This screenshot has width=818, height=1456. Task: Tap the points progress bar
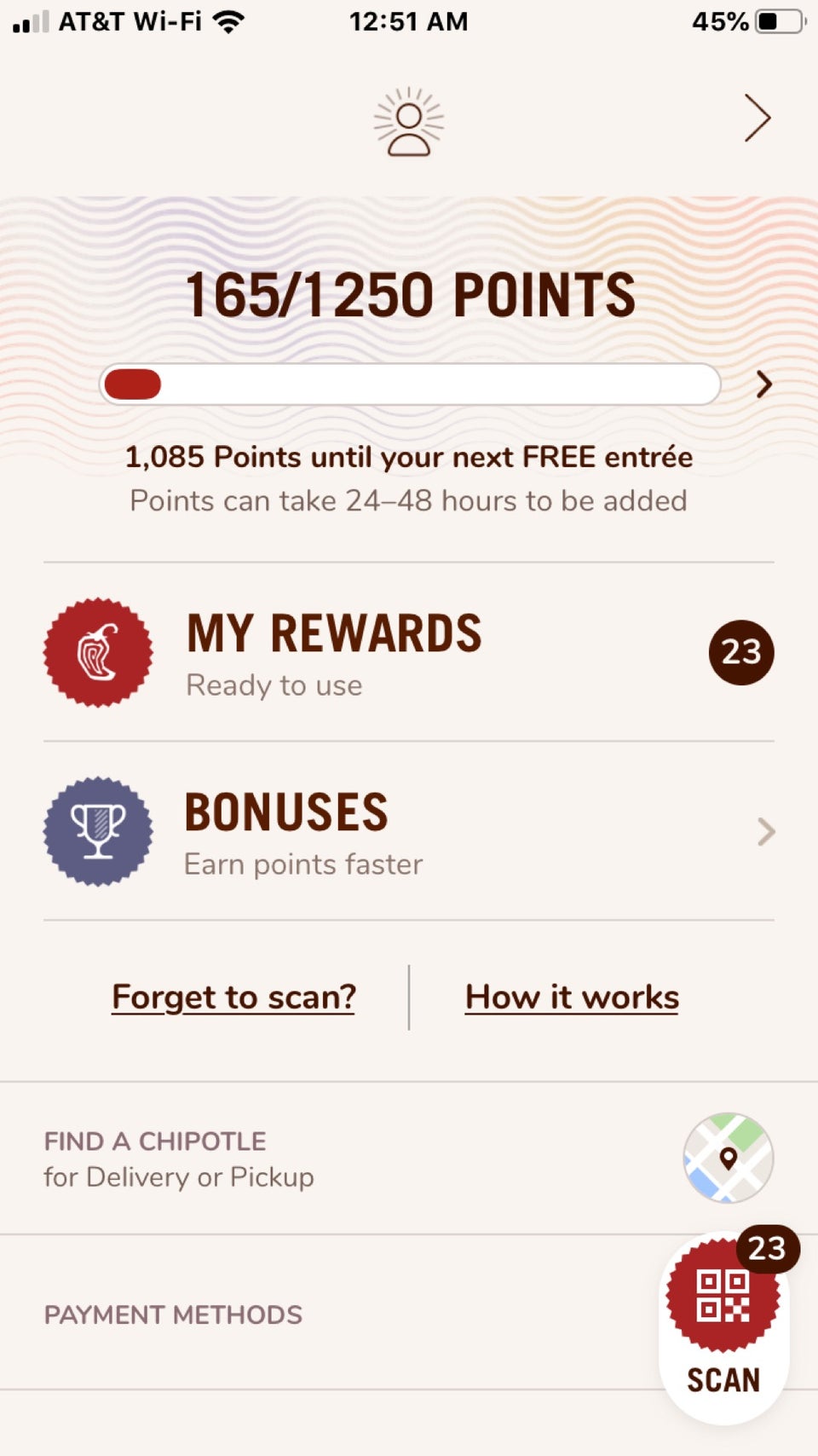[x=409, y=384]
